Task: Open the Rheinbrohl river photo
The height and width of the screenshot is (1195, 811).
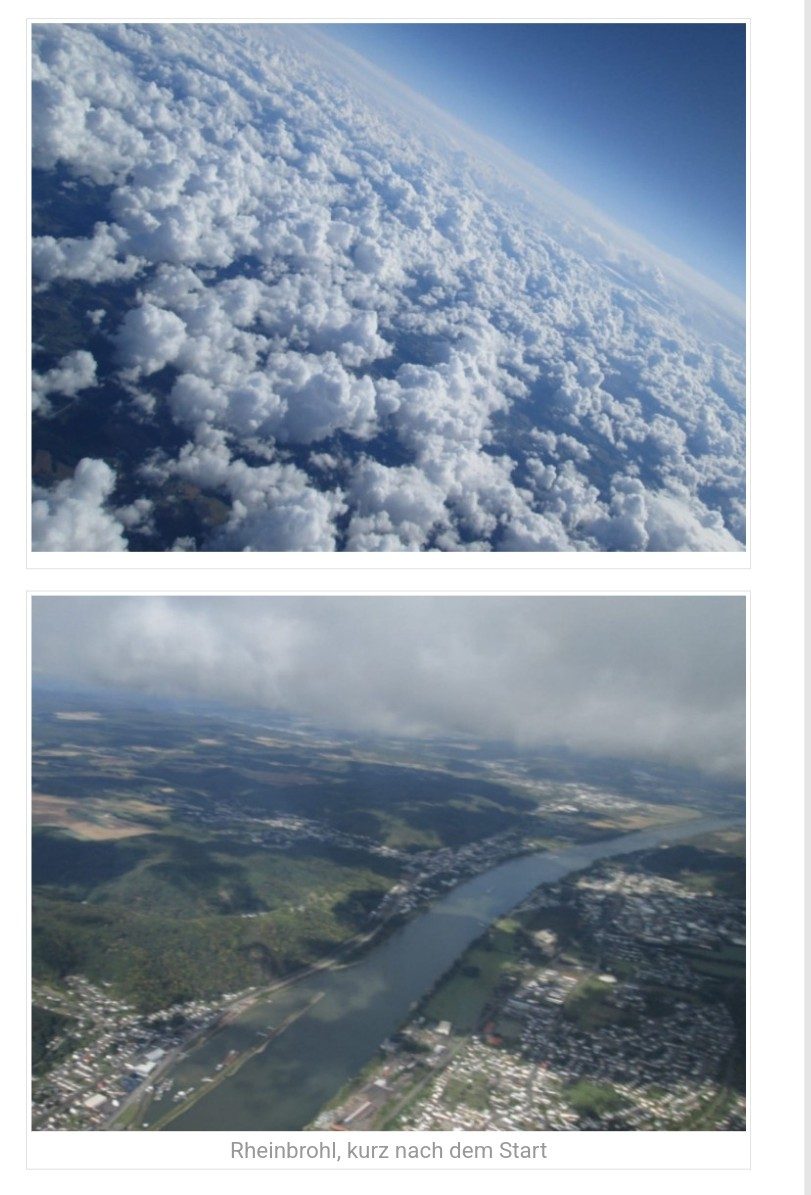Action: (x=388, y=862)
